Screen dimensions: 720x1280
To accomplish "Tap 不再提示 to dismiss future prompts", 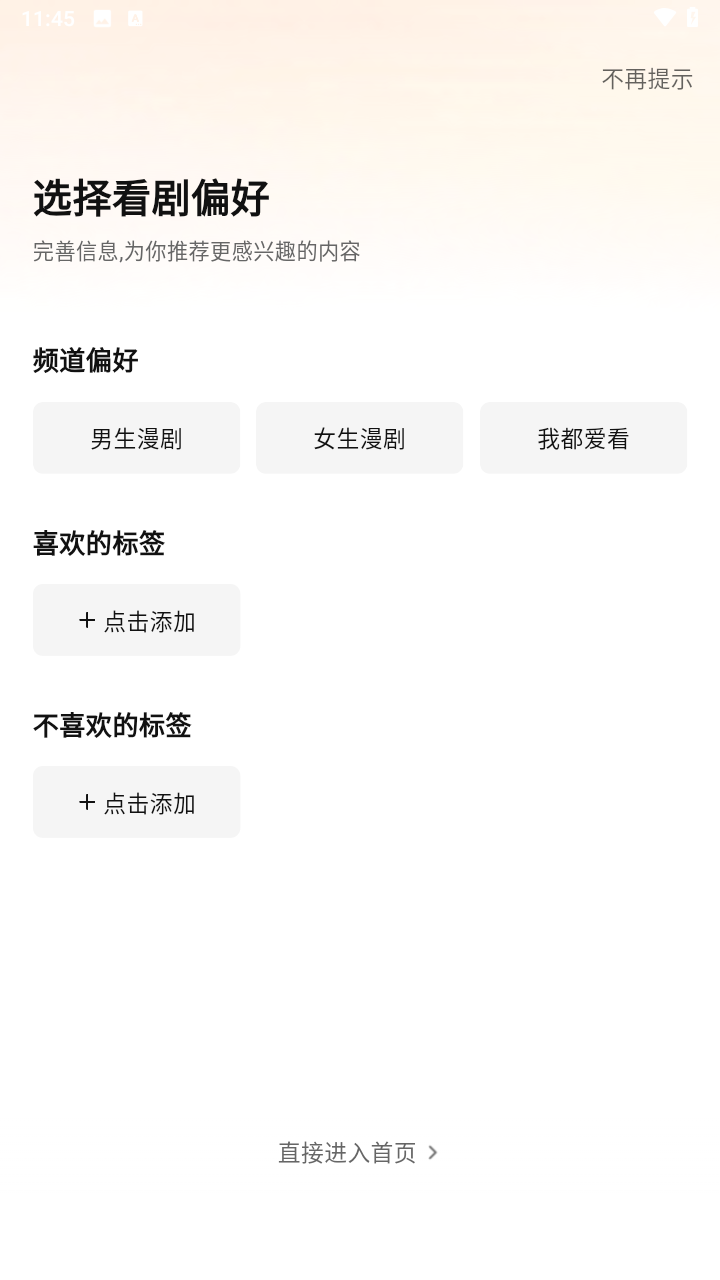I will (645, 80).
